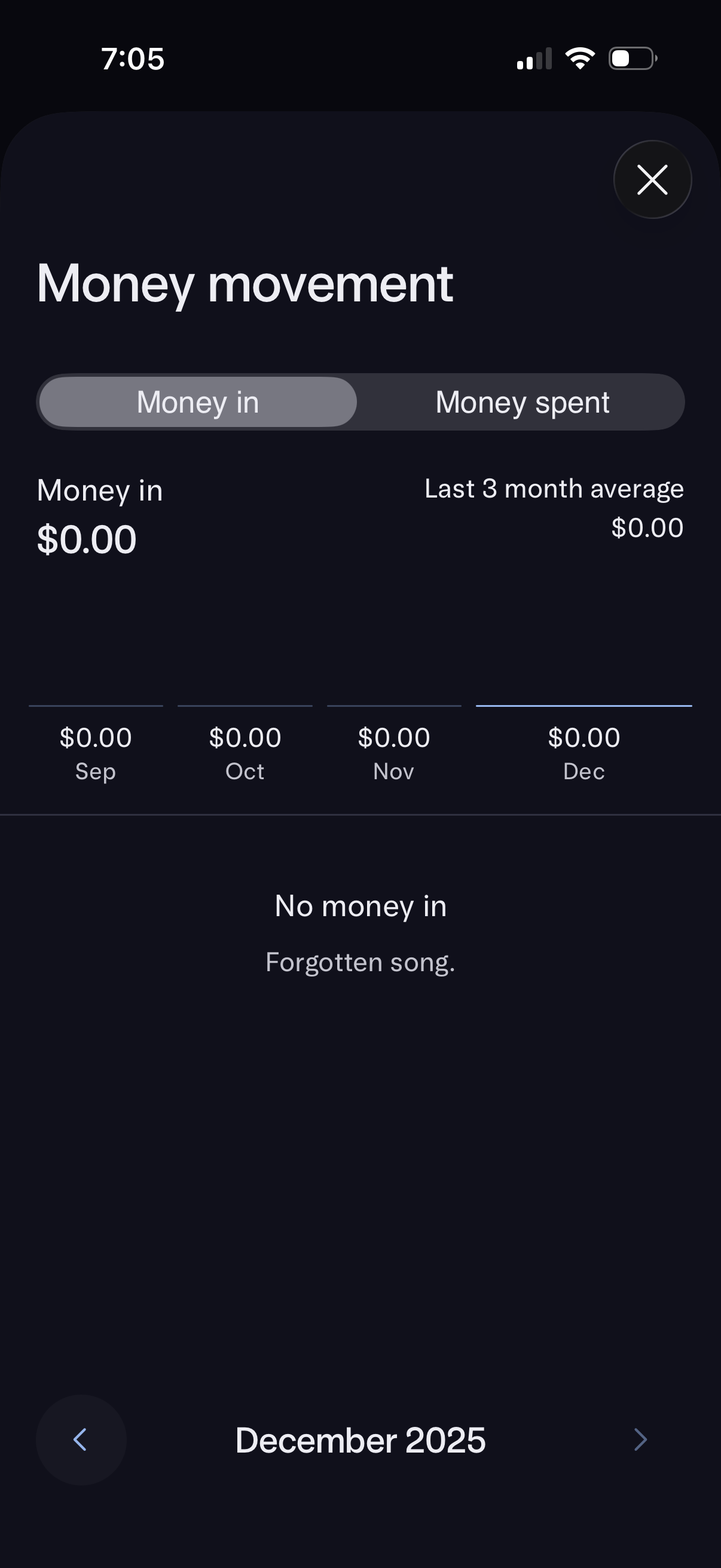Tap the battery indicator in status bar
This screenshot has height=1568, width=721.
click(630, 57)
